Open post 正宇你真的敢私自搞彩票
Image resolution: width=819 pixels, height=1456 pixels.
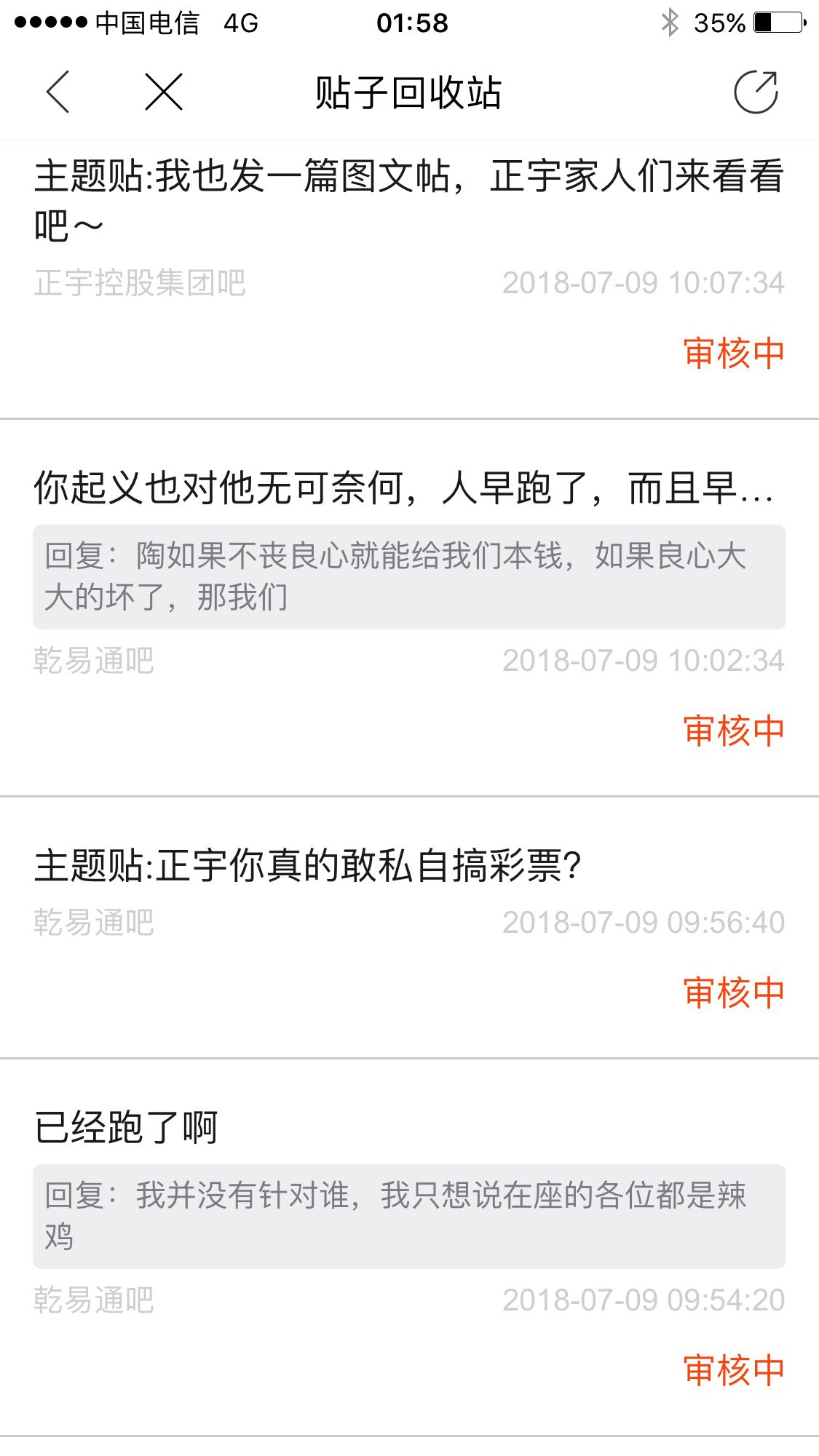pyautogui.click(x=308, y=866)
